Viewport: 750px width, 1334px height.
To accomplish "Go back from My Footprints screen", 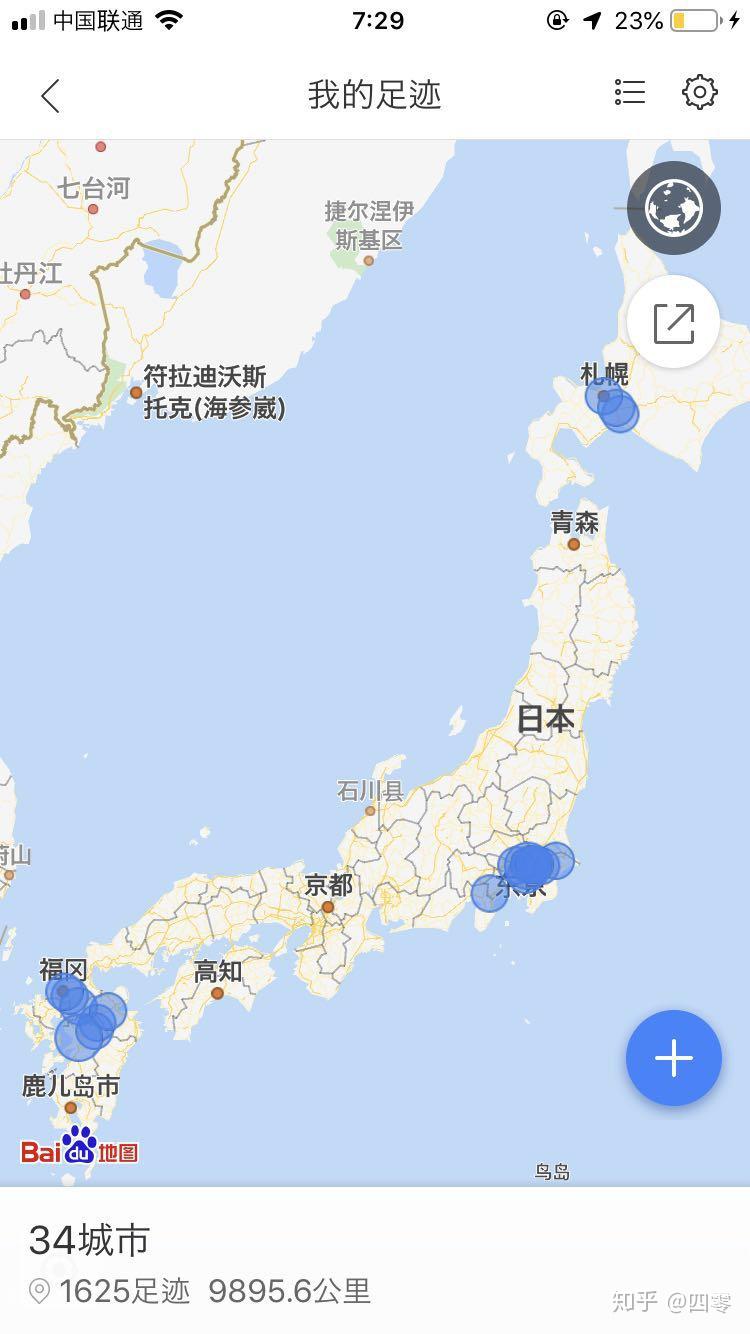I will (51, 95).
